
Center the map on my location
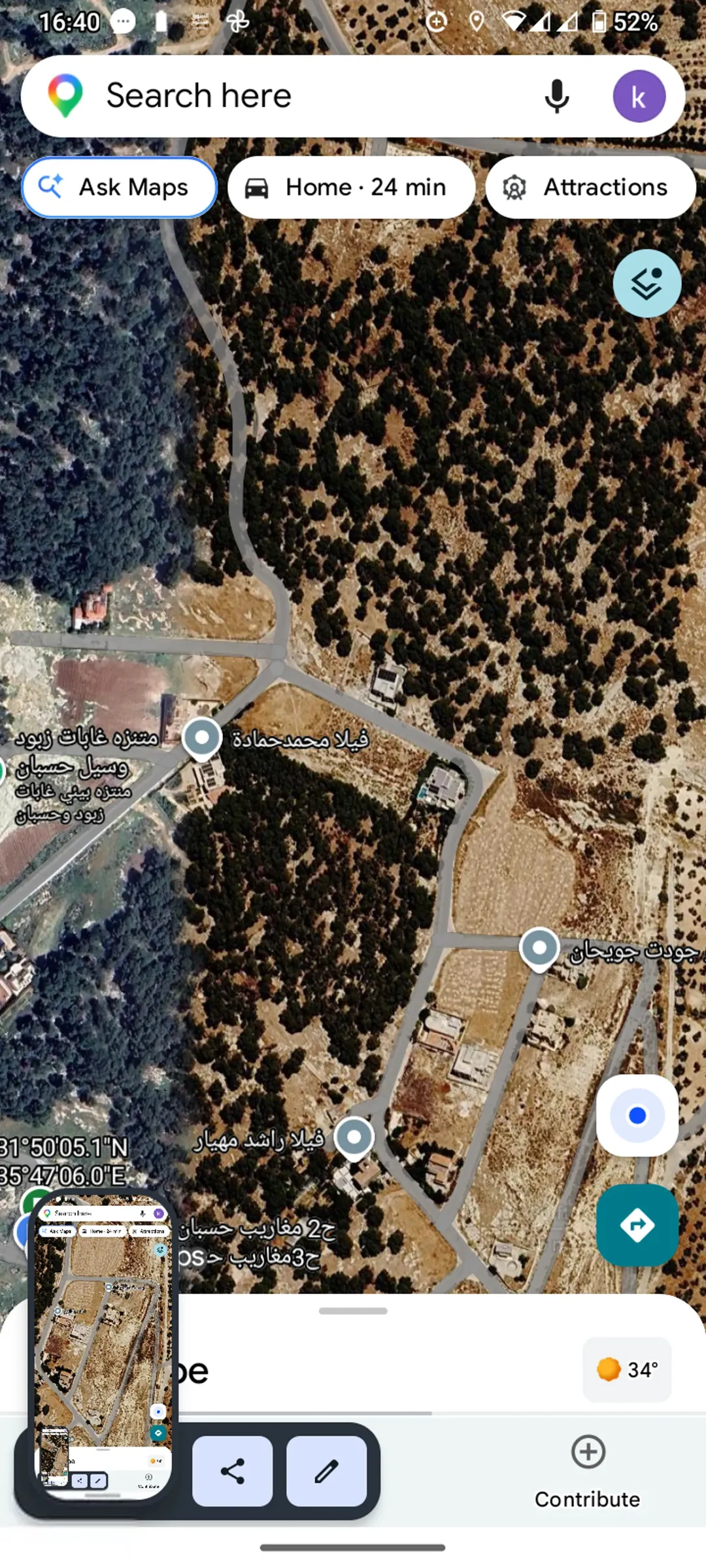click(x=637, y=1115)
